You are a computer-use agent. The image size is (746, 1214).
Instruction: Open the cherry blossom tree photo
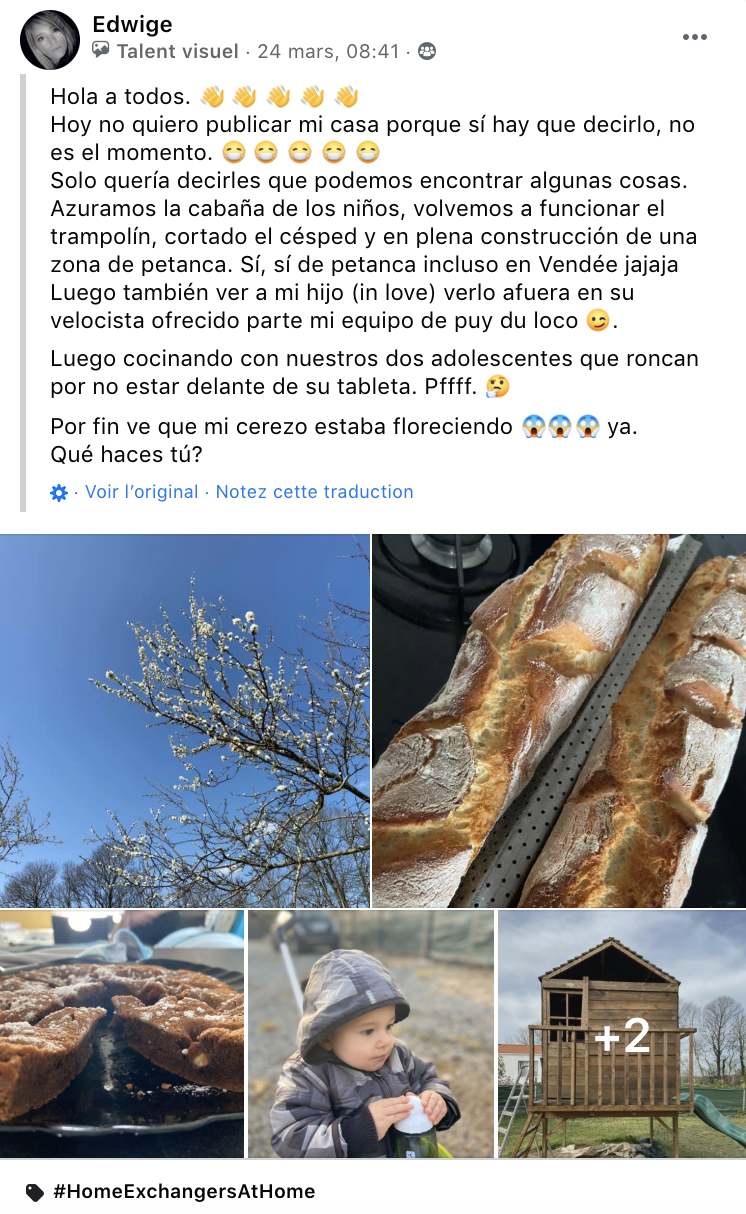click(185, 720)
